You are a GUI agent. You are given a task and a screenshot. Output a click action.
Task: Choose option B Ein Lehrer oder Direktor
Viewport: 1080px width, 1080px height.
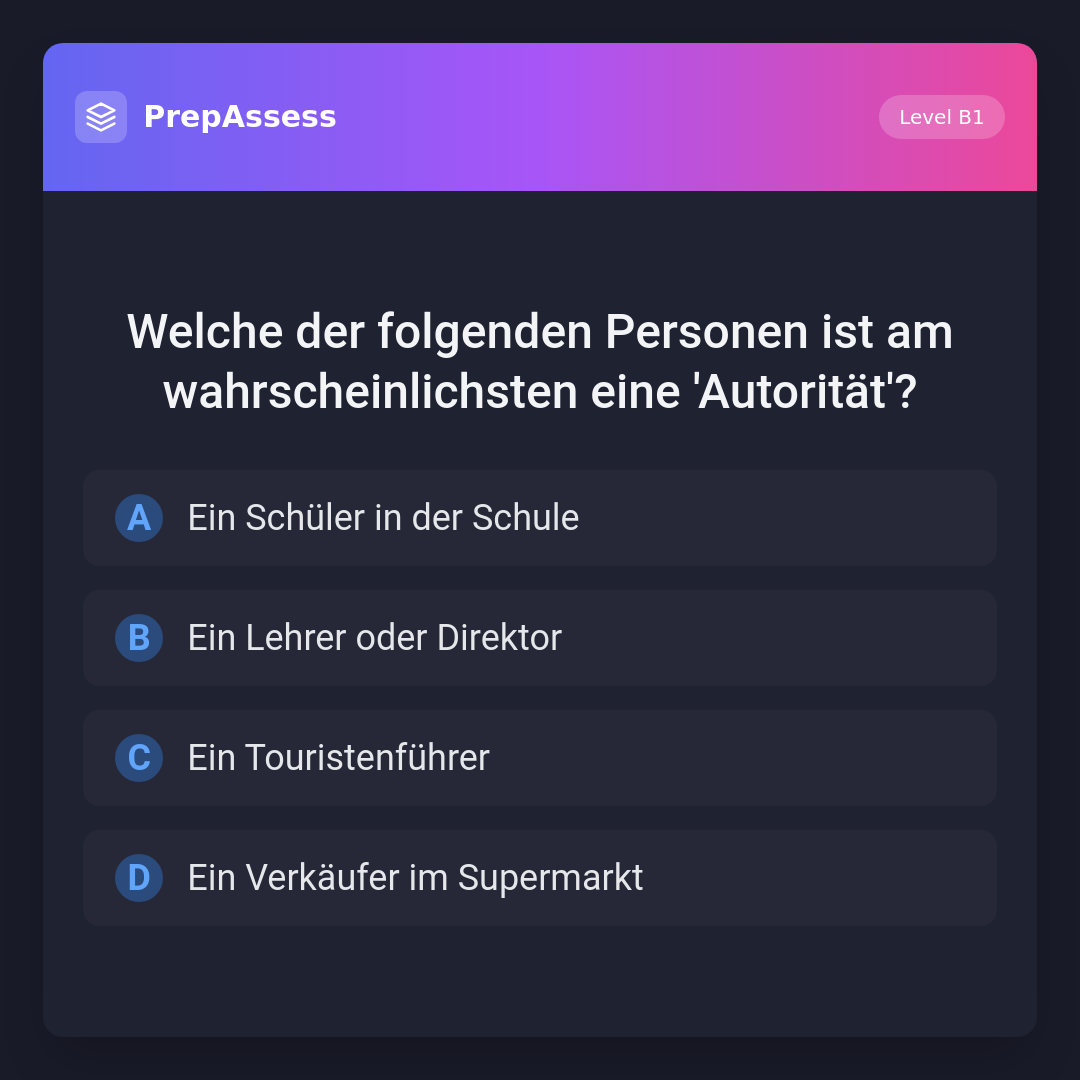coord(540,638)
